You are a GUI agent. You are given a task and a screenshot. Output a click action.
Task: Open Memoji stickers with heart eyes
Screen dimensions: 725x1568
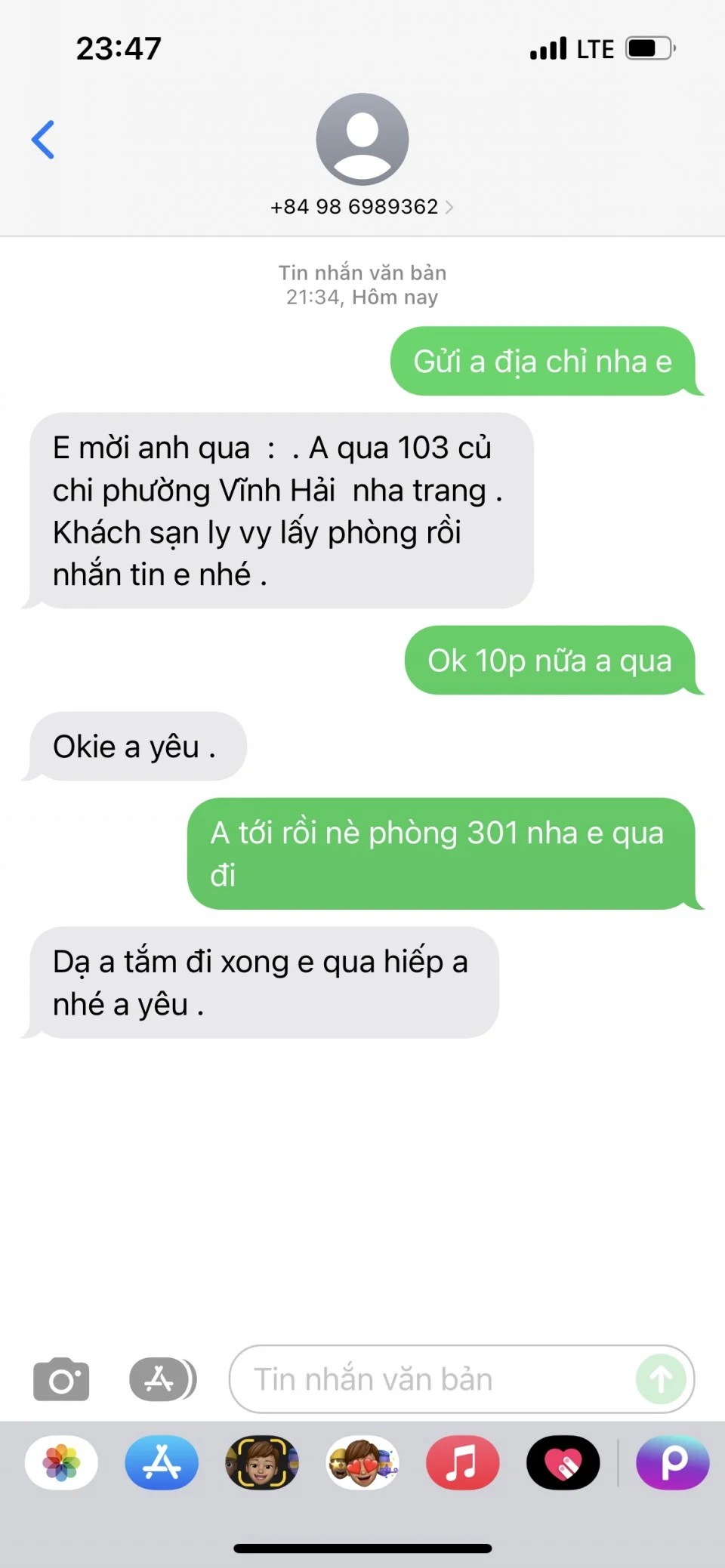(362, 1462)
